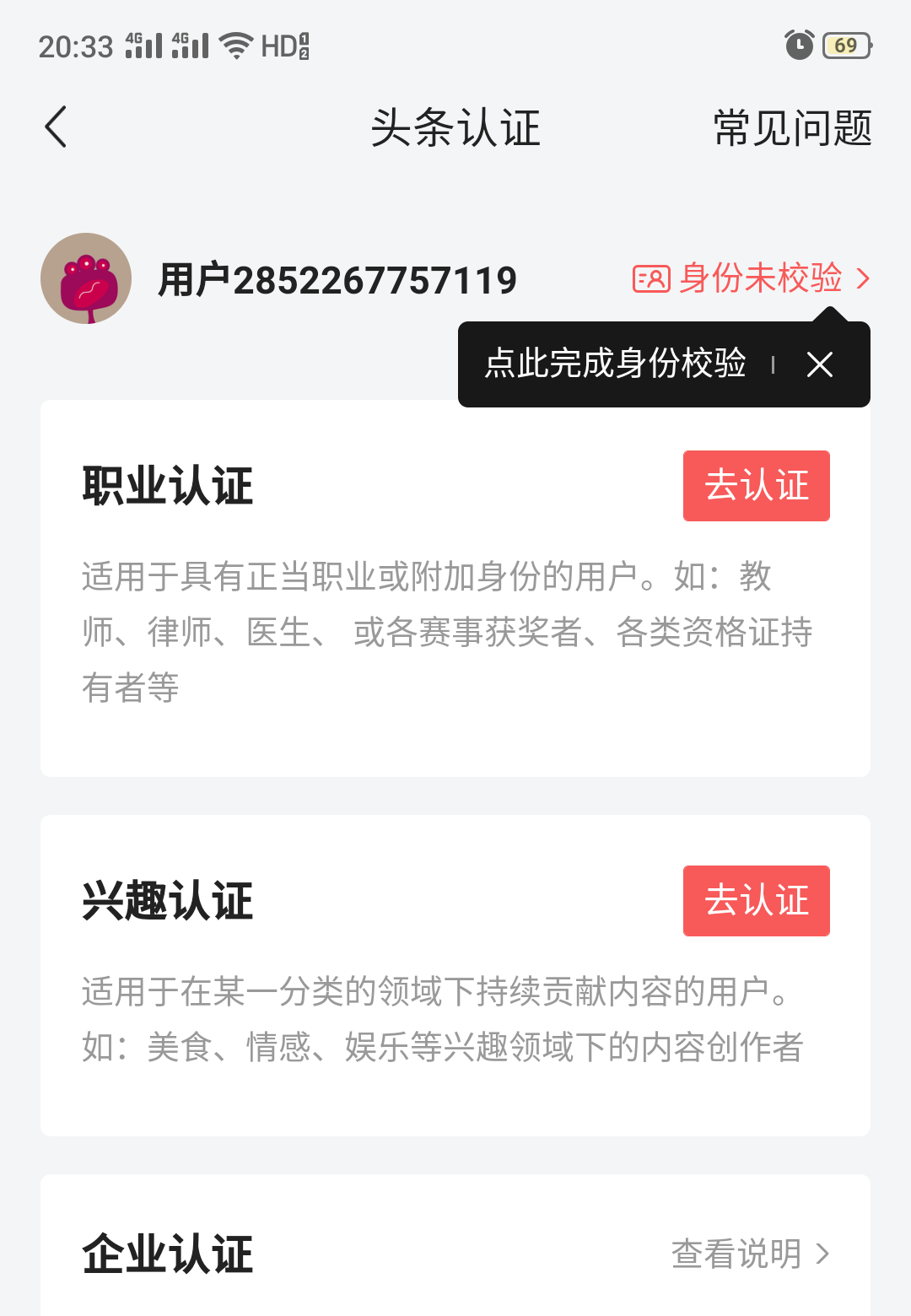911x1316 pixels.
Task: Click the back arrow to leave 头条认证
Action: 56,127
